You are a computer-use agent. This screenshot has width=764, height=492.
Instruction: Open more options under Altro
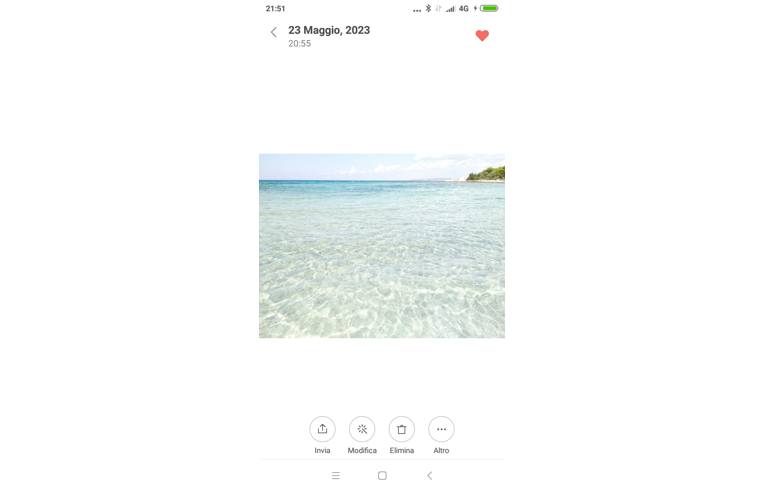click(441, 429)
